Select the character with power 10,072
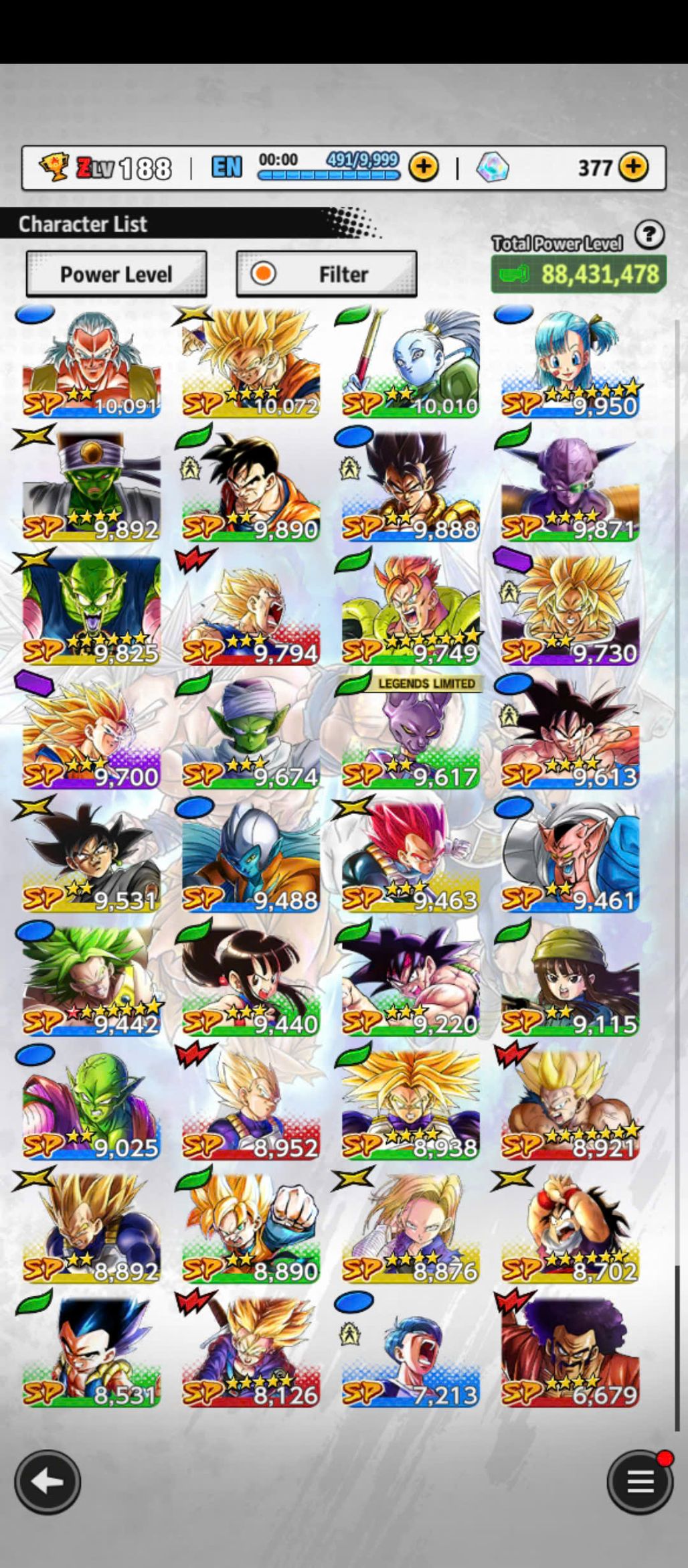 point(251,364)
